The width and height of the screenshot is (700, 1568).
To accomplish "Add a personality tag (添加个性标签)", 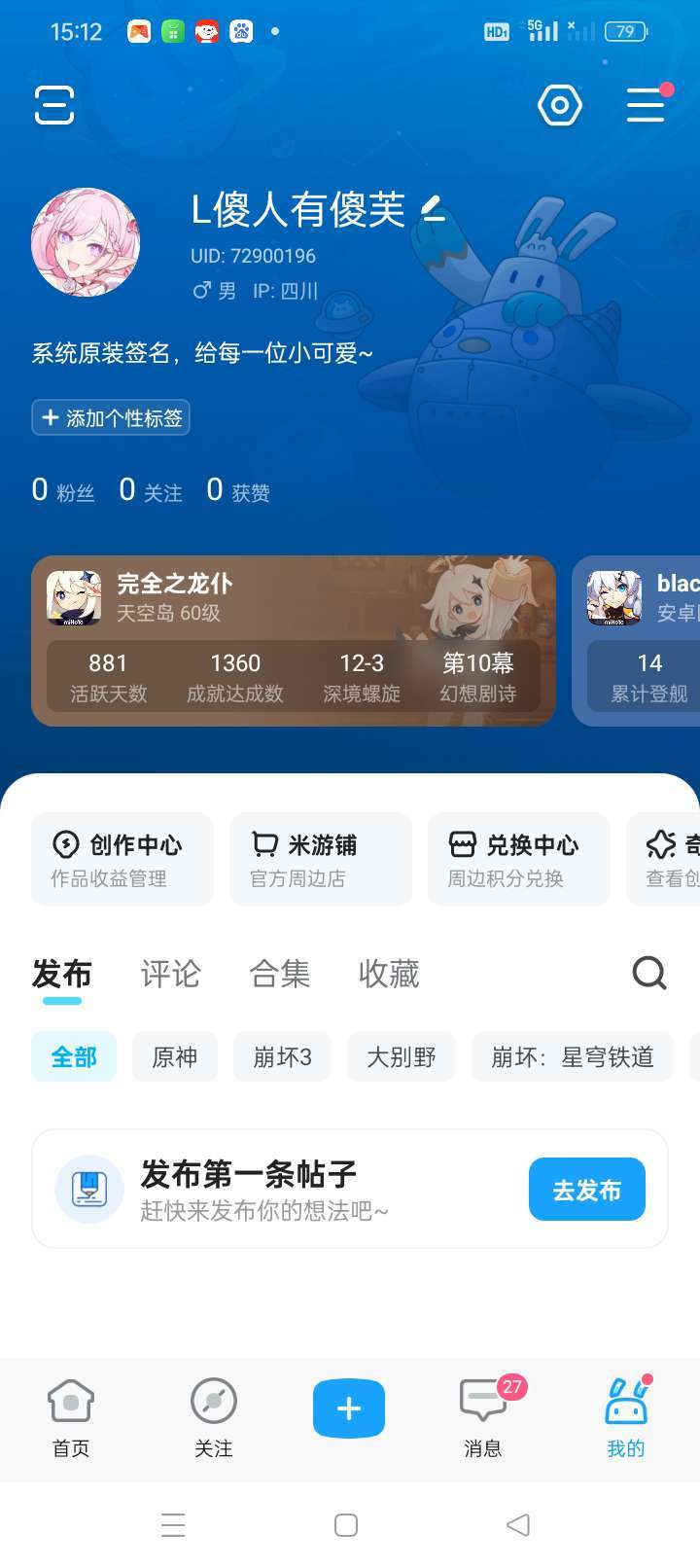I will (111, 417).
